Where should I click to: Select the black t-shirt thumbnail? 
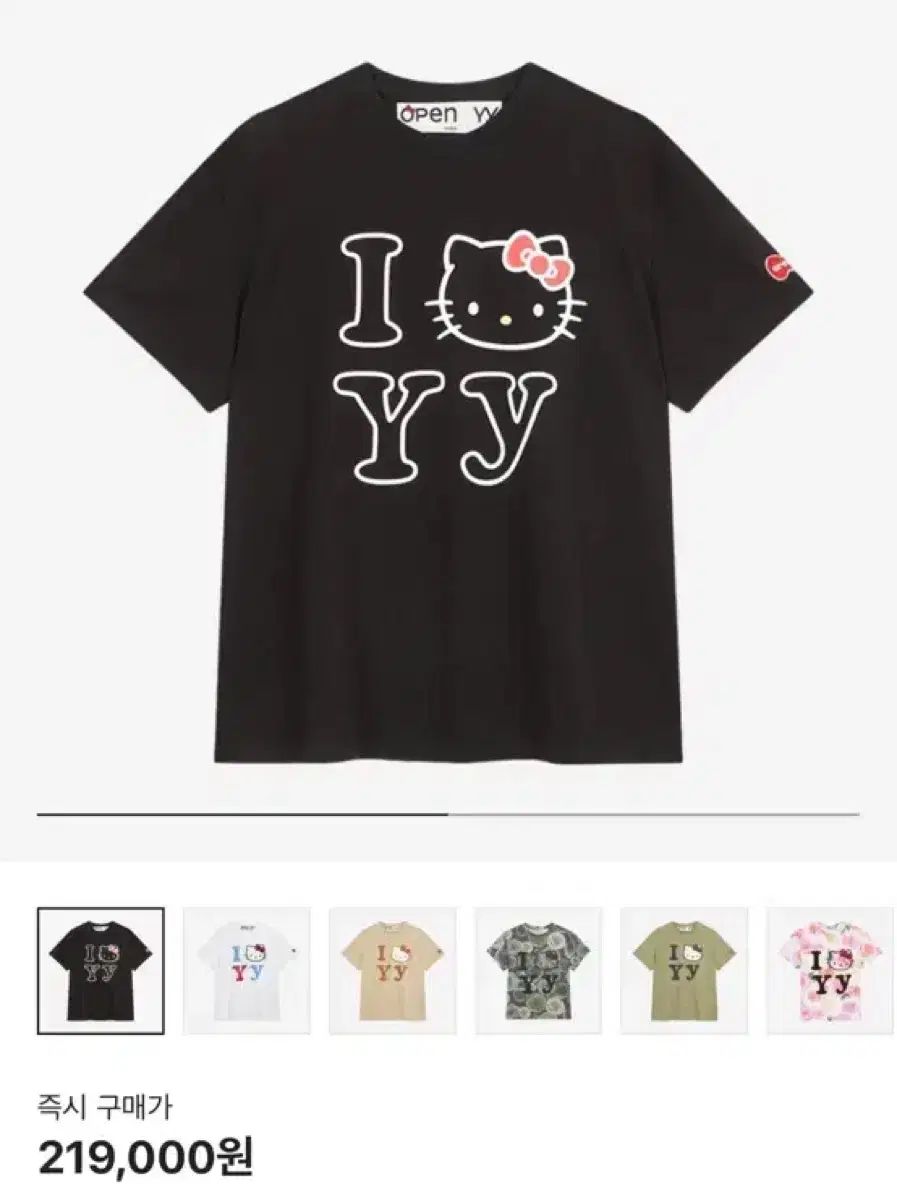100,970
